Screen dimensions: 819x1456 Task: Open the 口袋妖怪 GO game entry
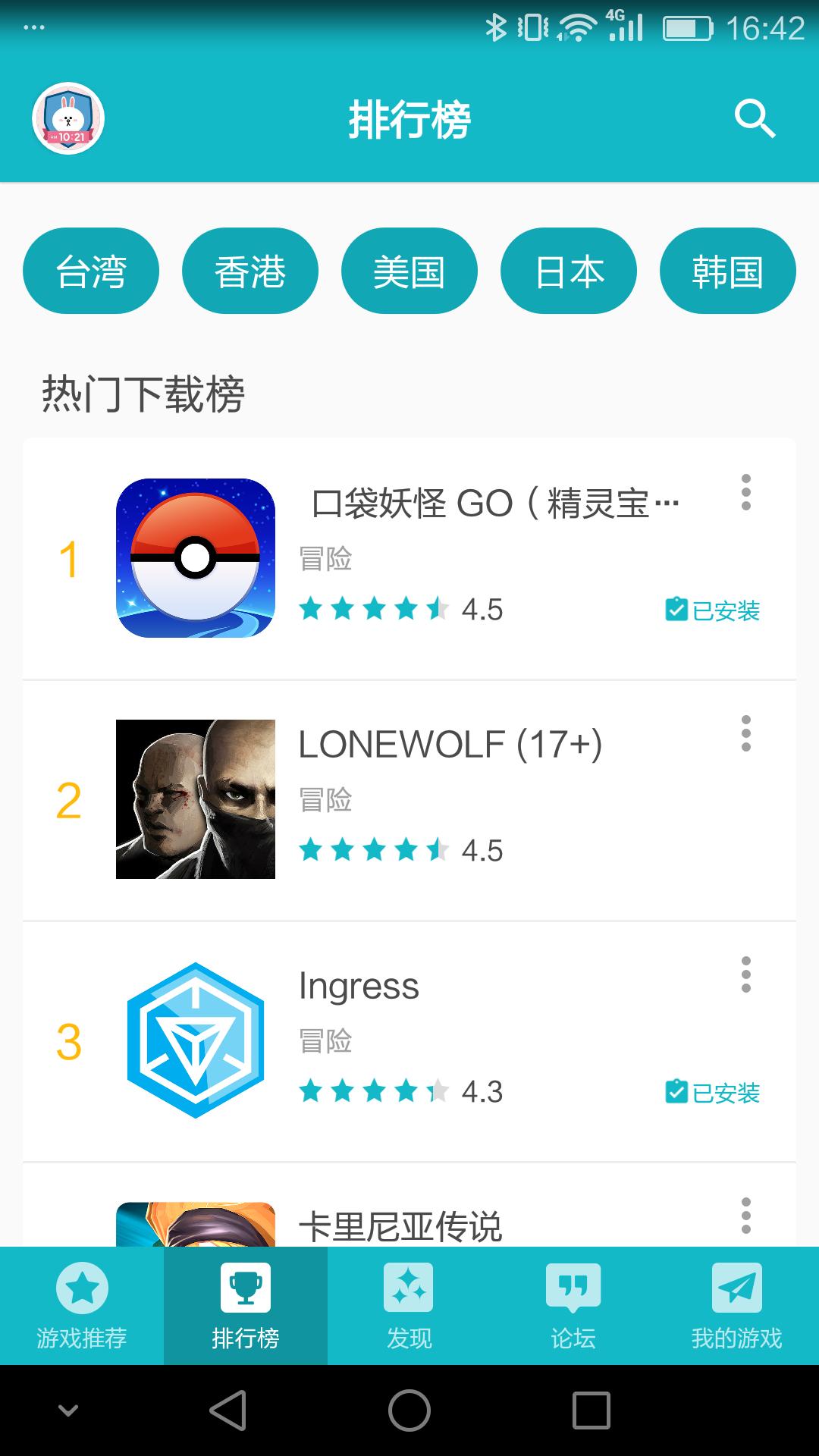pos(409,559)
